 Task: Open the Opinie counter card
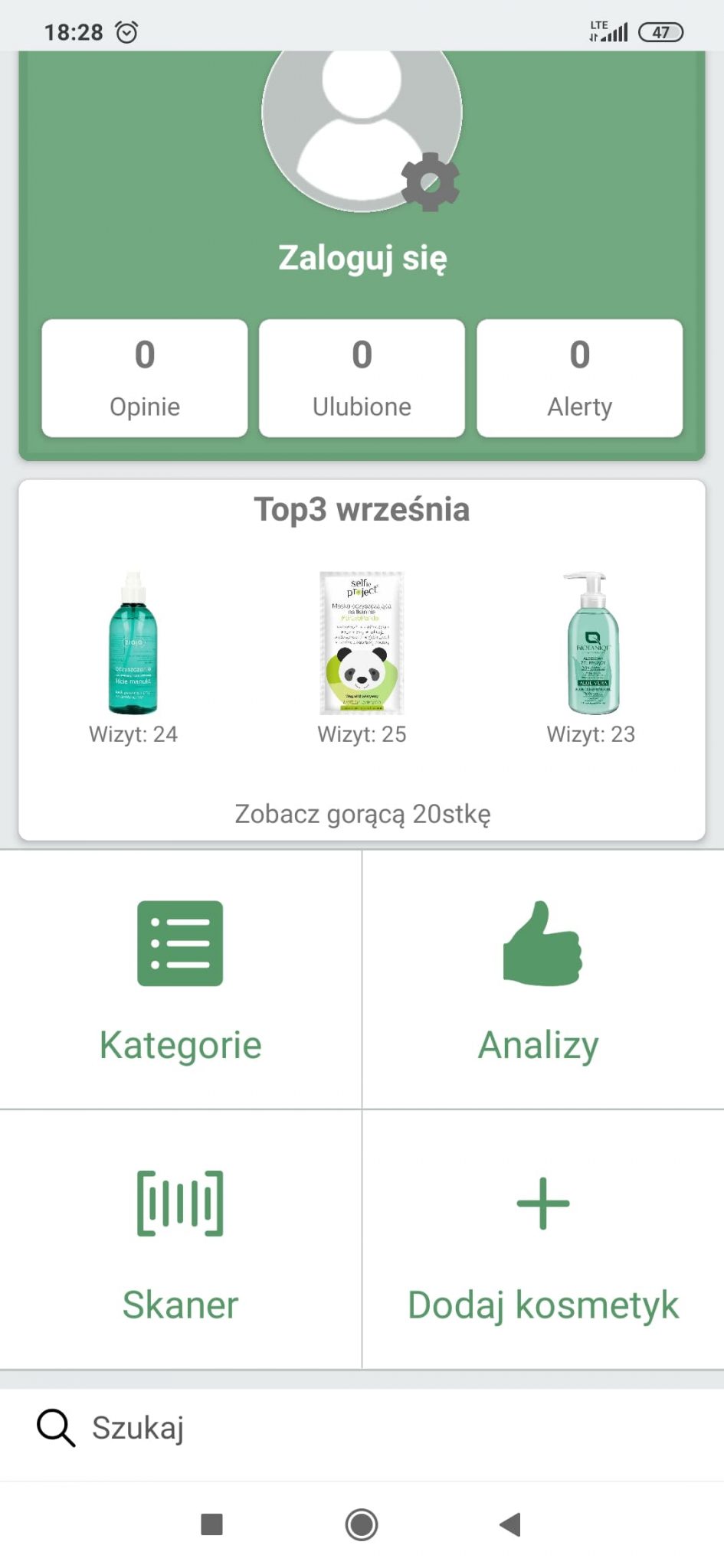(145, 378)
